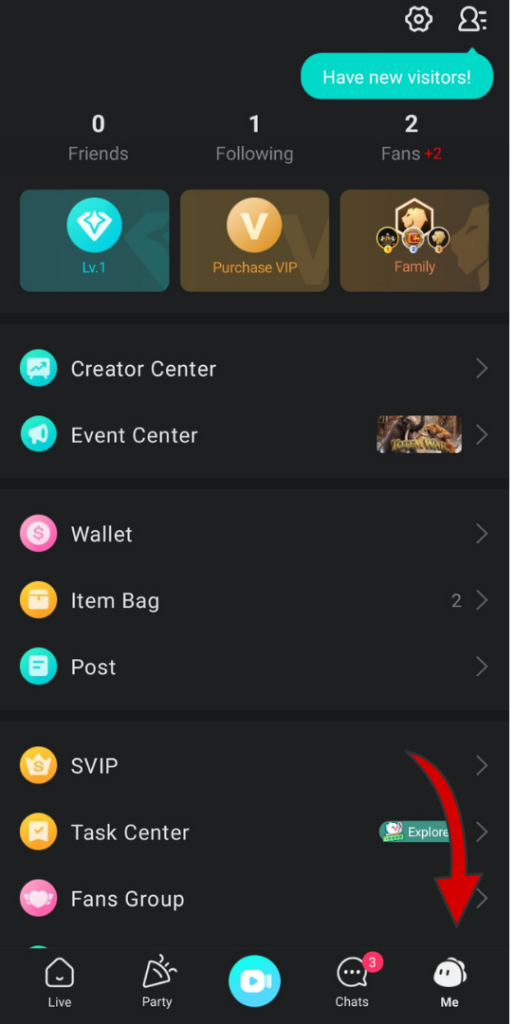Open Creator Center
This screenshot has height=1024, width=515.
[x=255, y=368]
